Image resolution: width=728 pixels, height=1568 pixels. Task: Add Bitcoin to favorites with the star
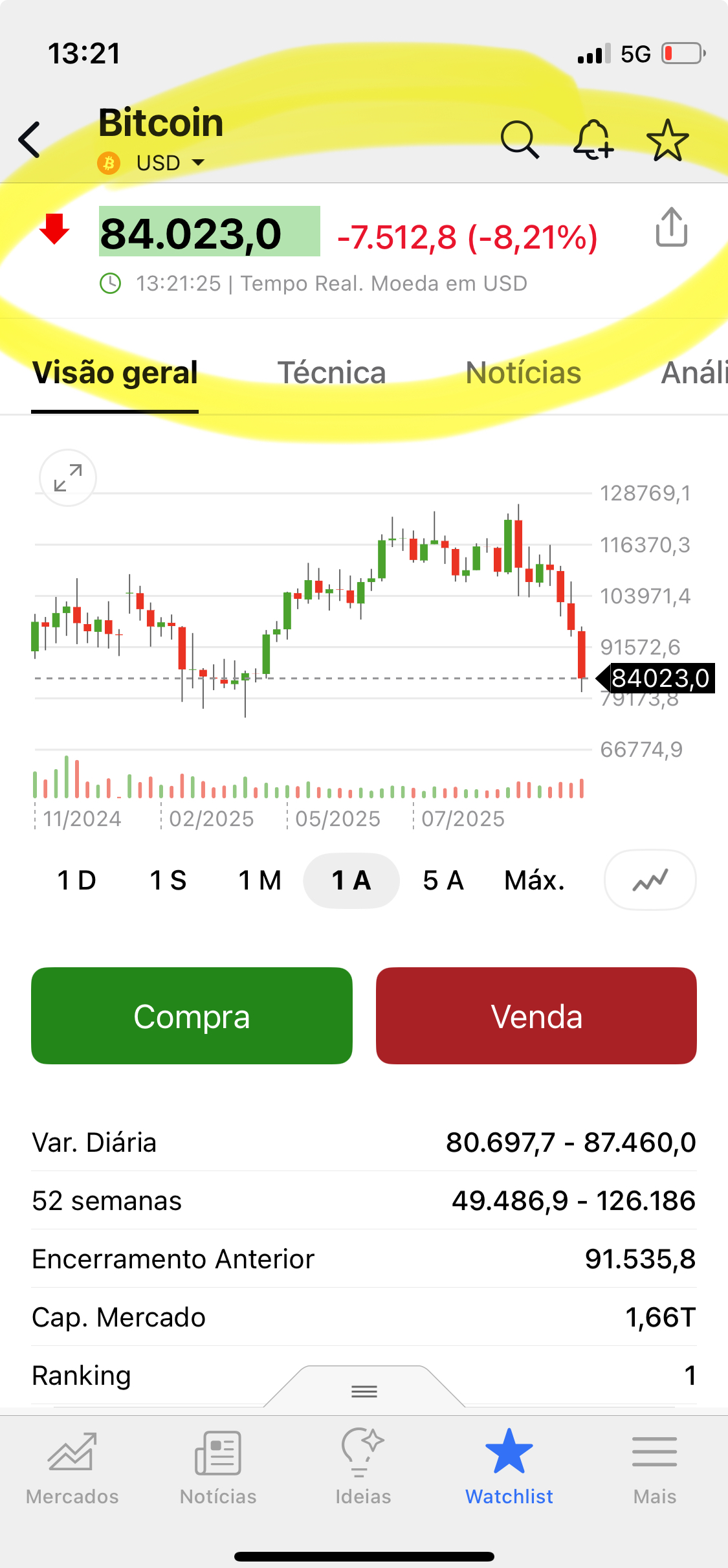667,139
